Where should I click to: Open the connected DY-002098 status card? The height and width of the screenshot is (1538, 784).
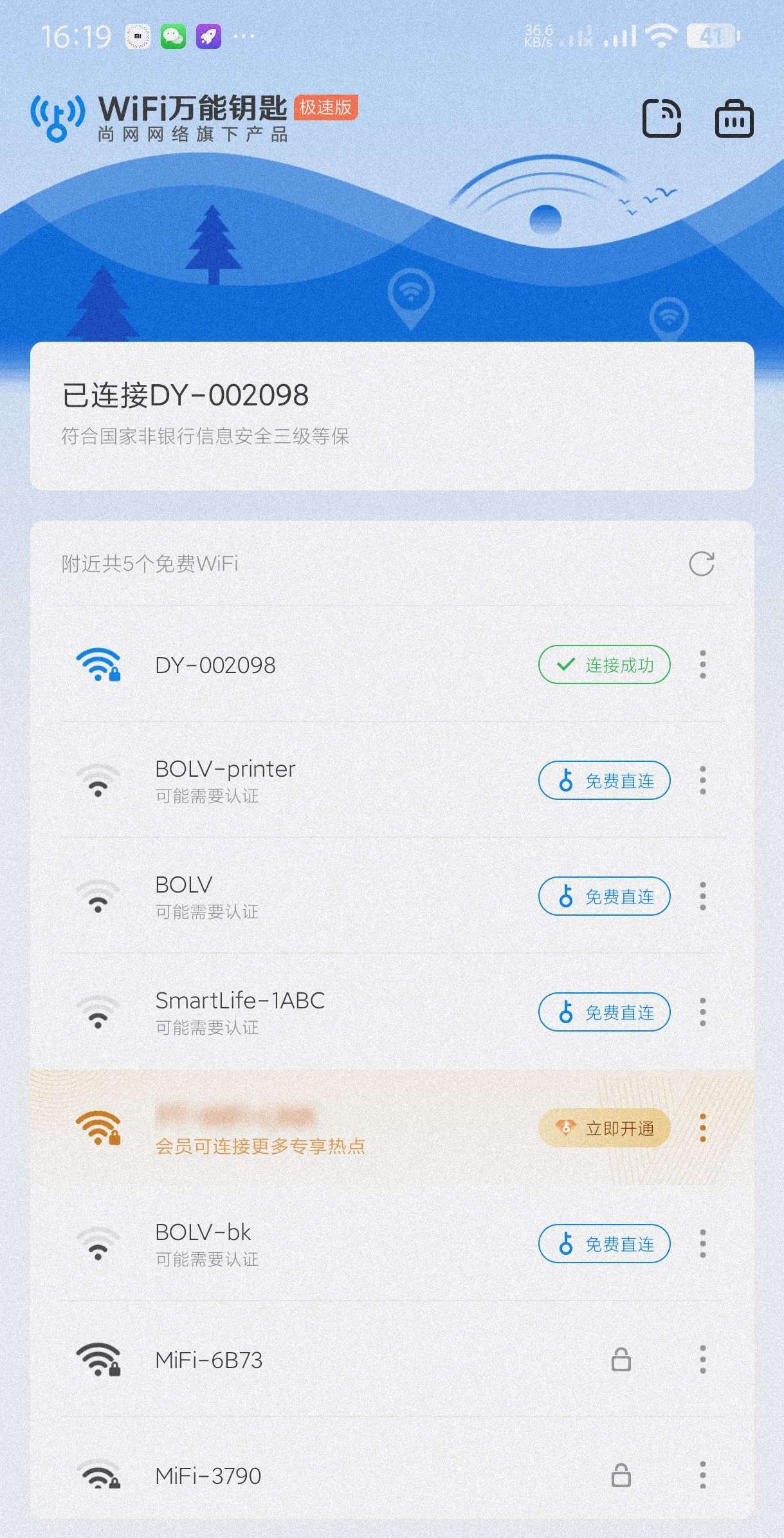point(392,415)
